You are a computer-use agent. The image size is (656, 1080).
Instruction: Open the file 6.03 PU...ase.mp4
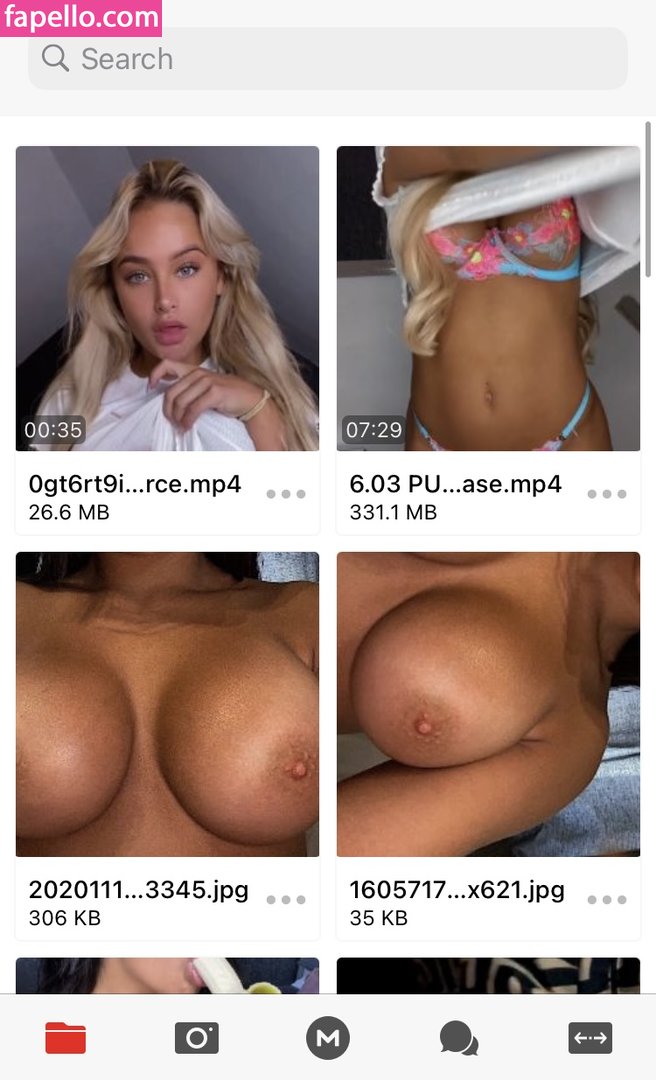coord(488,340)
